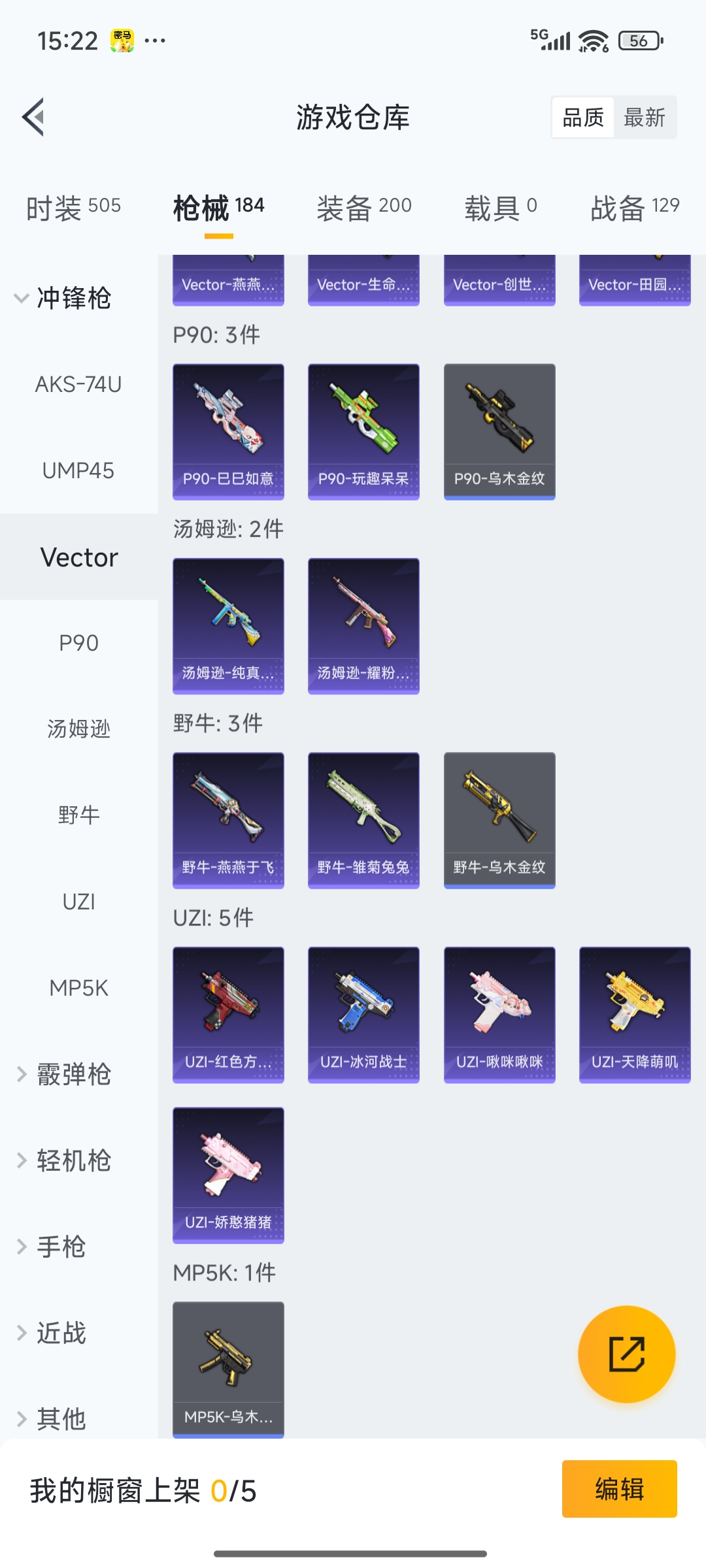Viewport: 706px width, 1568px height.
Task: Go back from the 游戏仓库 page
Action: (x=34, y=118)
